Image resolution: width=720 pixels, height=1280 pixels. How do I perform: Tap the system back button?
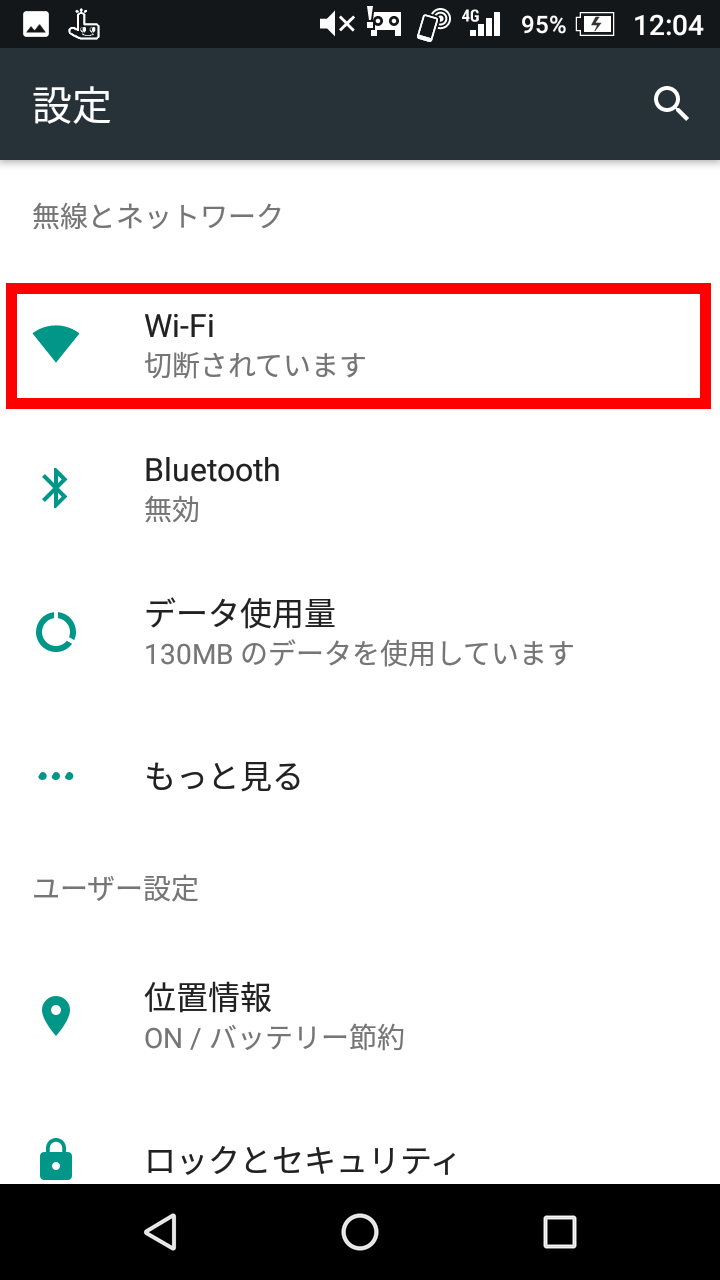160,1232
